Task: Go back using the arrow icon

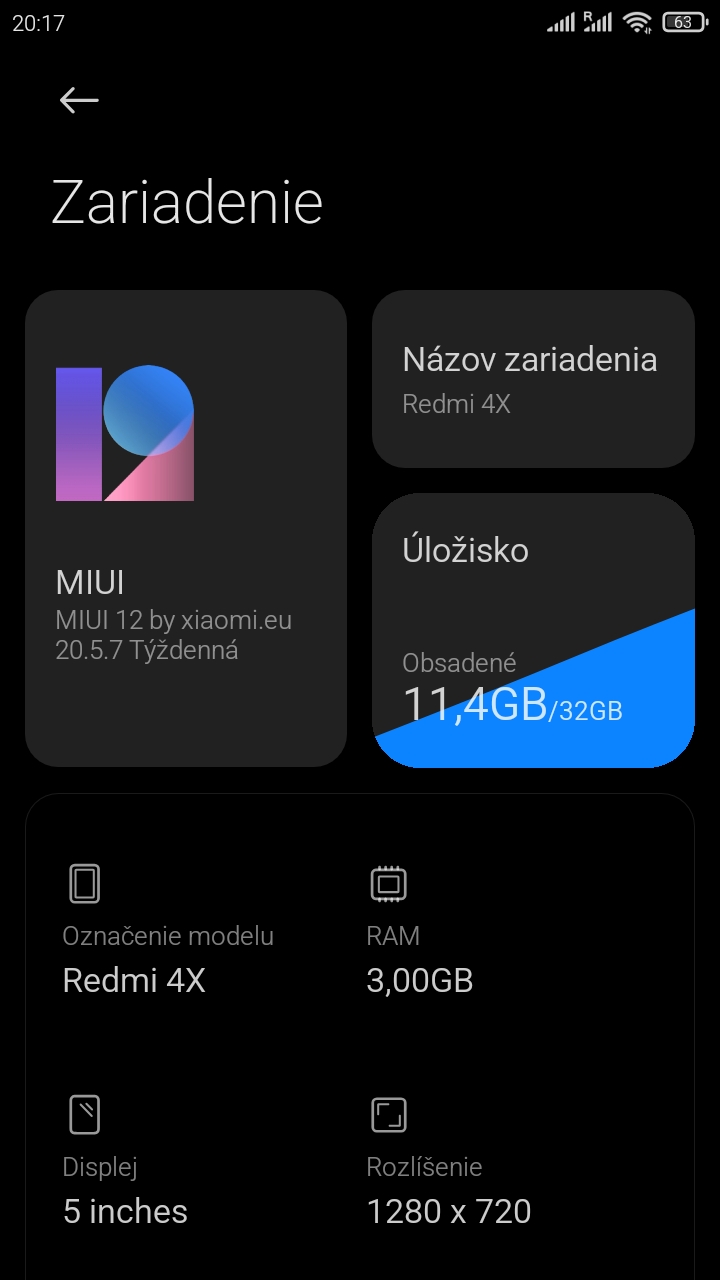Action: (79, 100)
